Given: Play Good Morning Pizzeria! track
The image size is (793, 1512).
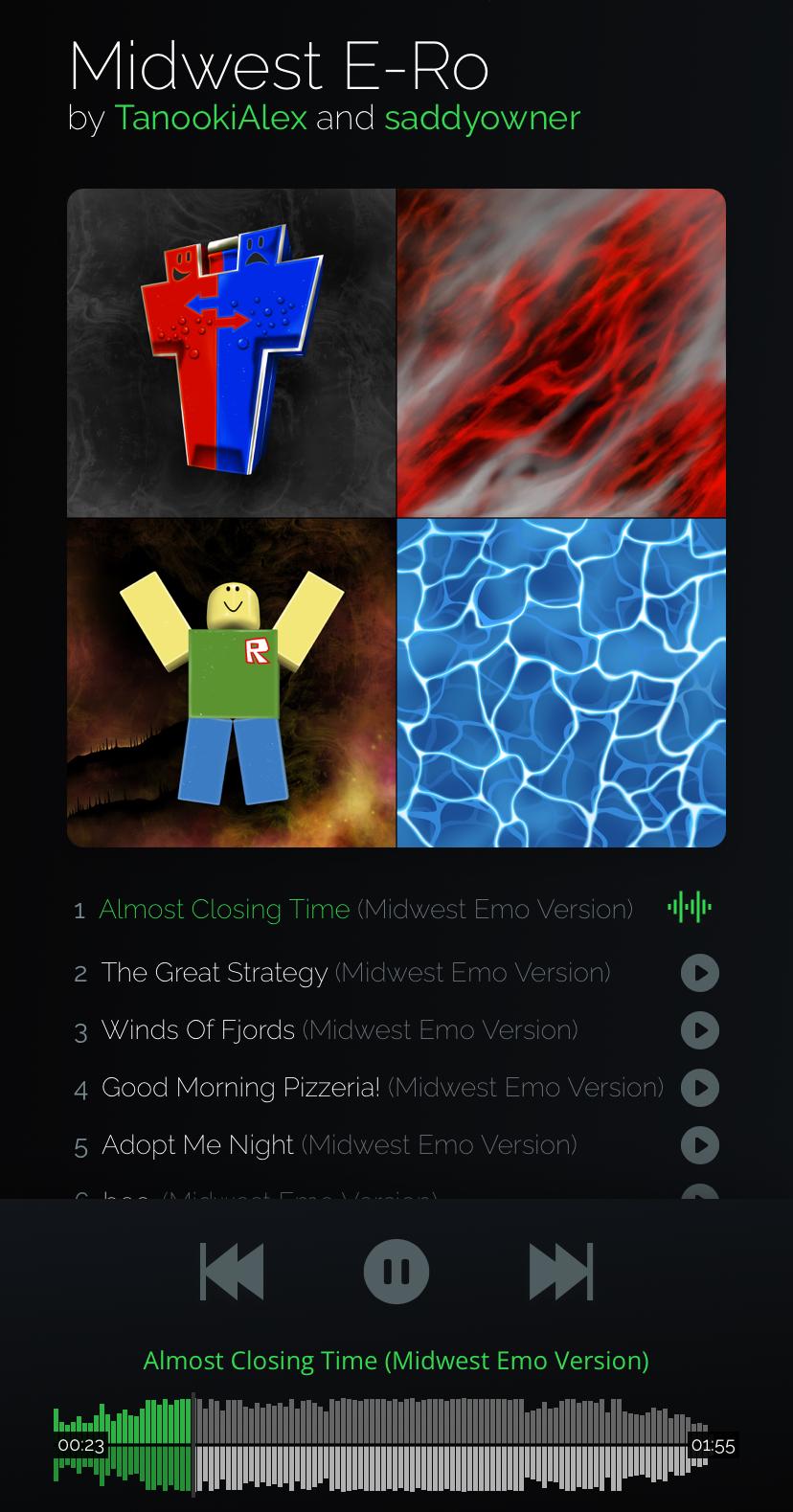Looking at the screenshot, I should pos(700,1088).
